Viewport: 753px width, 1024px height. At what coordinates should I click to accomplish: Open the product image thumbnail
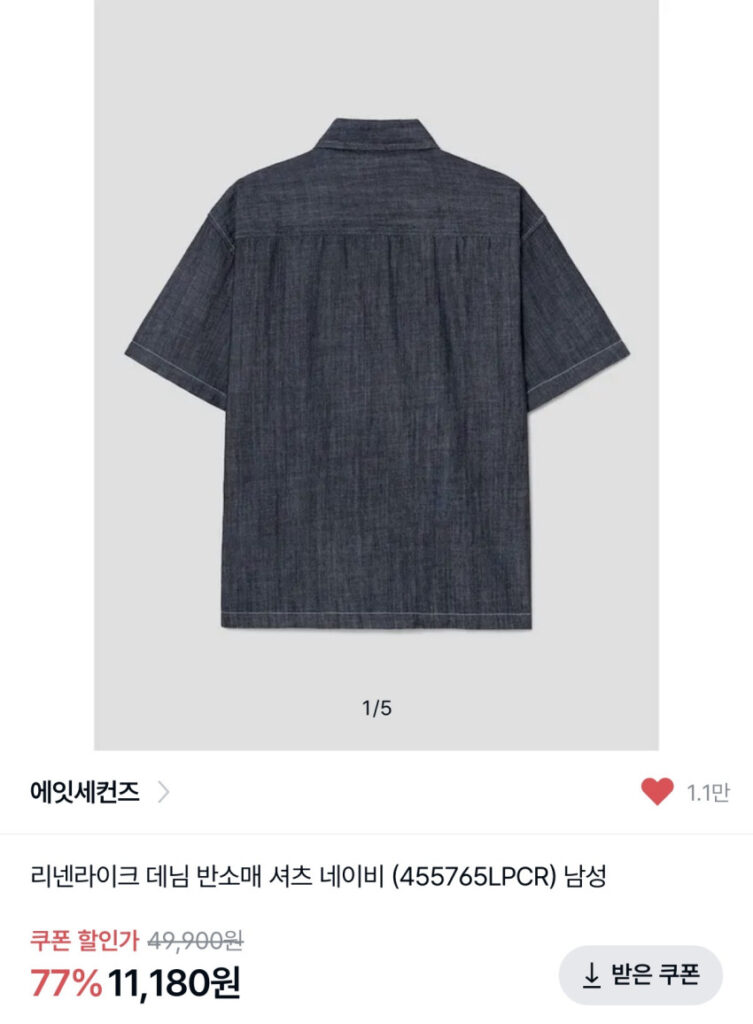(376, 370)
